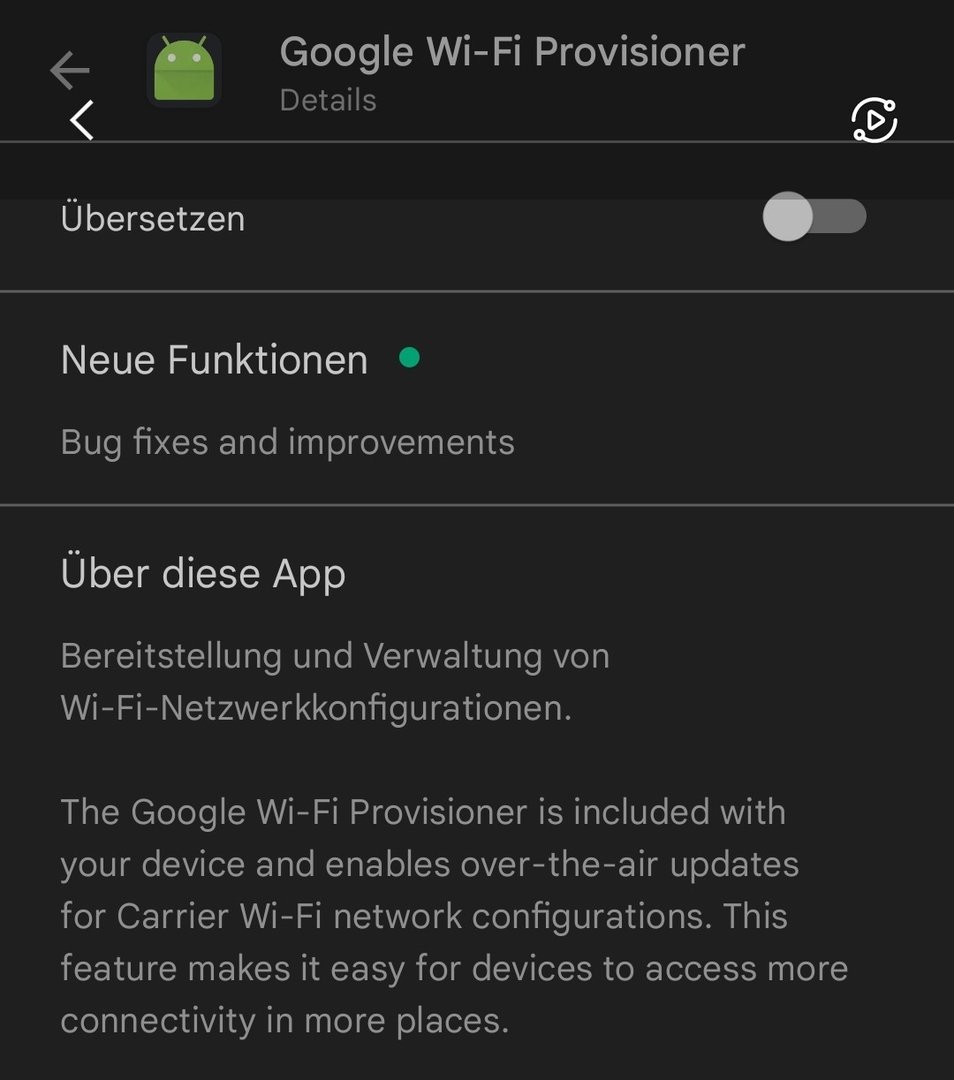
Task: Tap the white chevron back icon
Action: [x=82, y=120]
